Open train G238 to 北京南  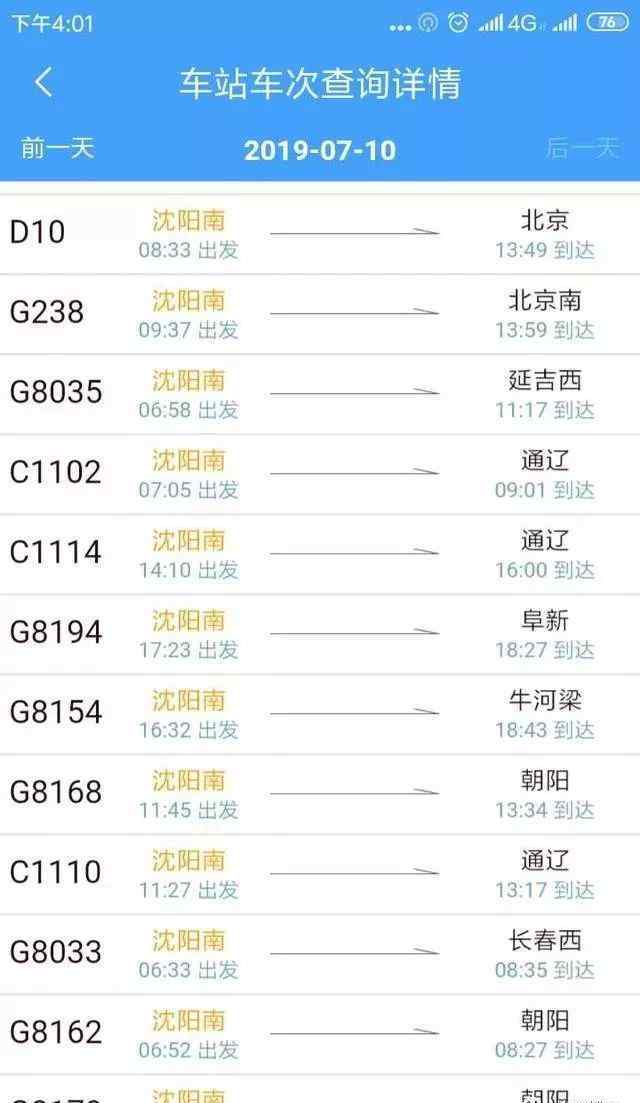320,314
